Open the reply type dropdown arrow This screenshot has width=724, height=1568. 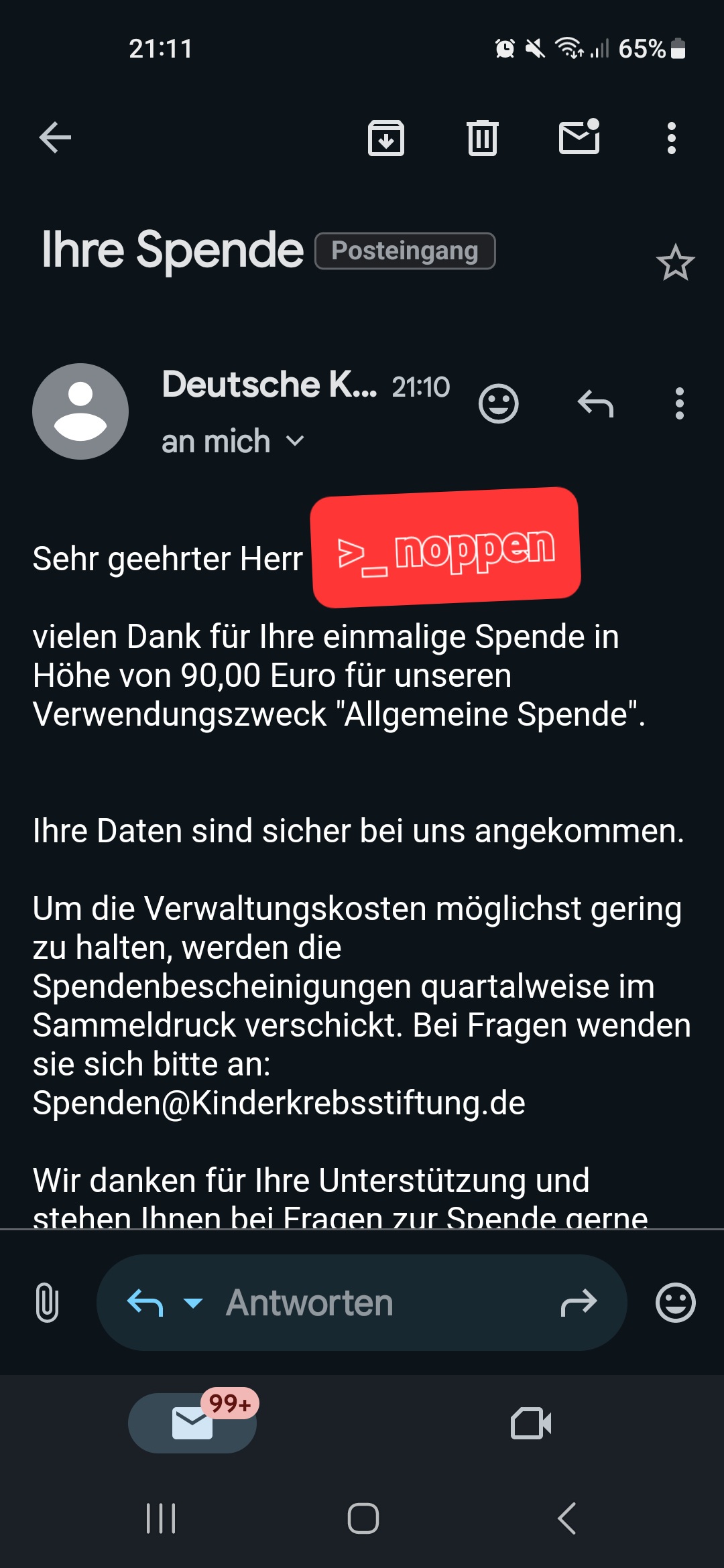pyautogui.click(x=193, y=1303)
